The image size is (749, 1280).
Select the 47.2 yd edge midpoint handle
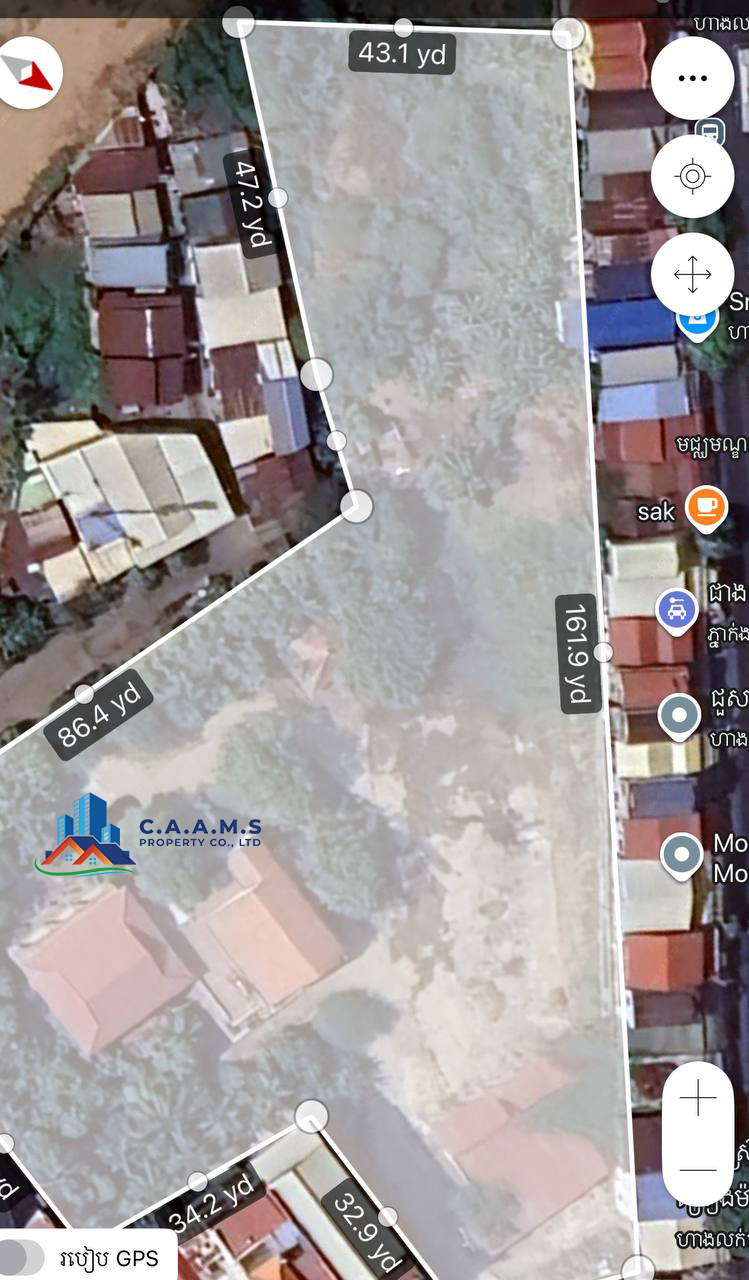click(278, 198)
